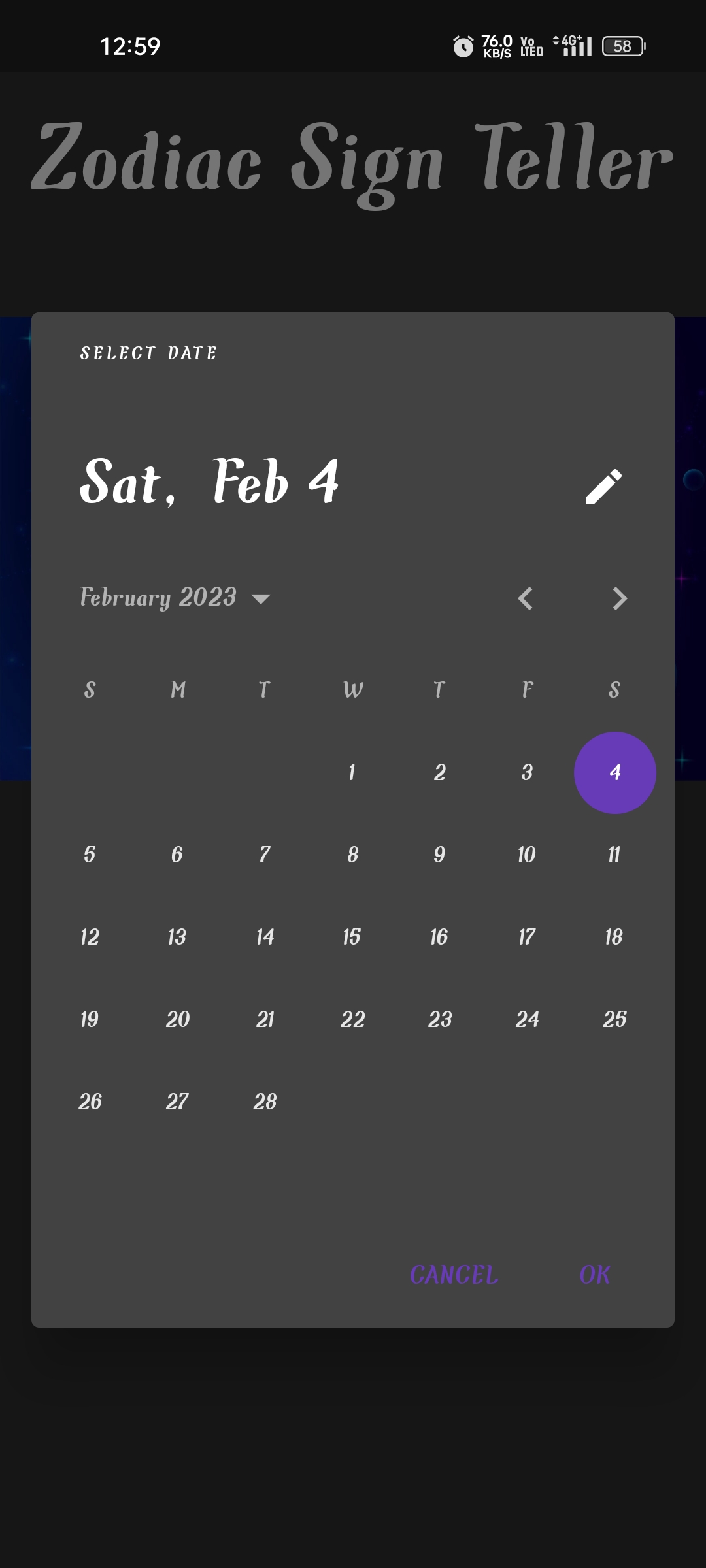This screenshot has height=1568, width=706.
Task: Click the previous month chevron
Action: click(x=527, y=598)
